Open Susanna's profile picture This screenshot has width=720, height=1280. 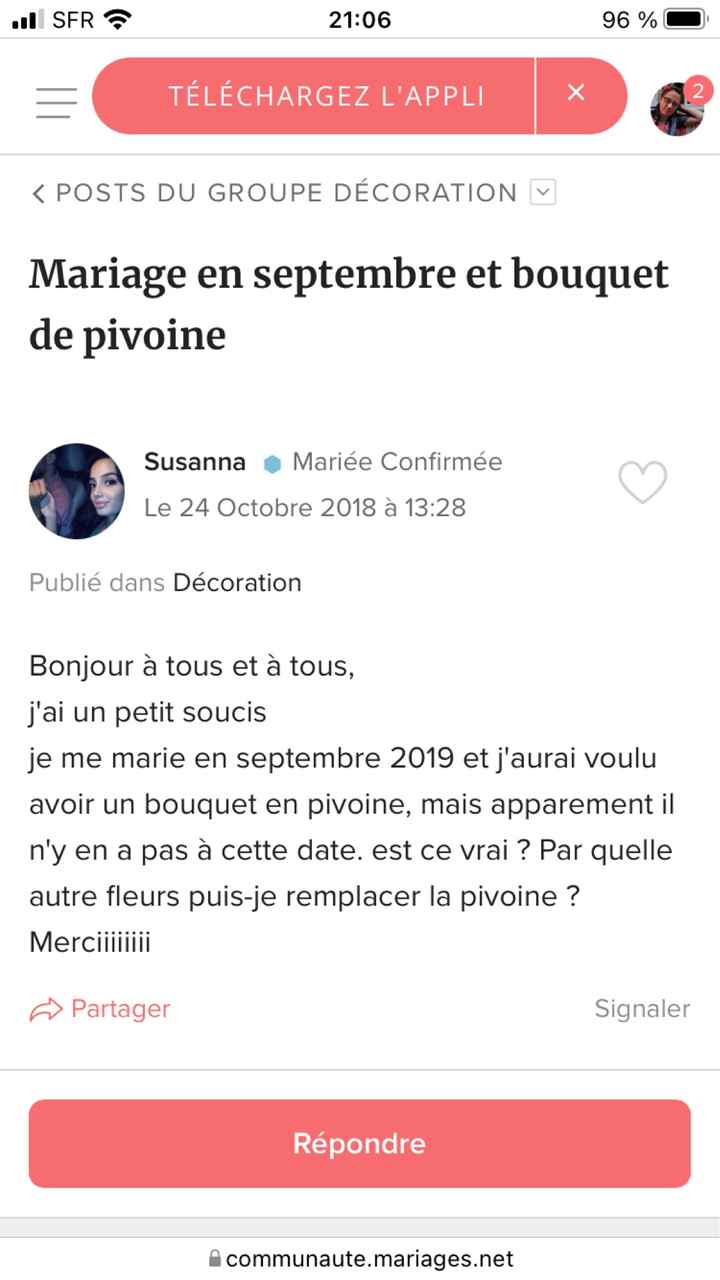click(77, 491)
